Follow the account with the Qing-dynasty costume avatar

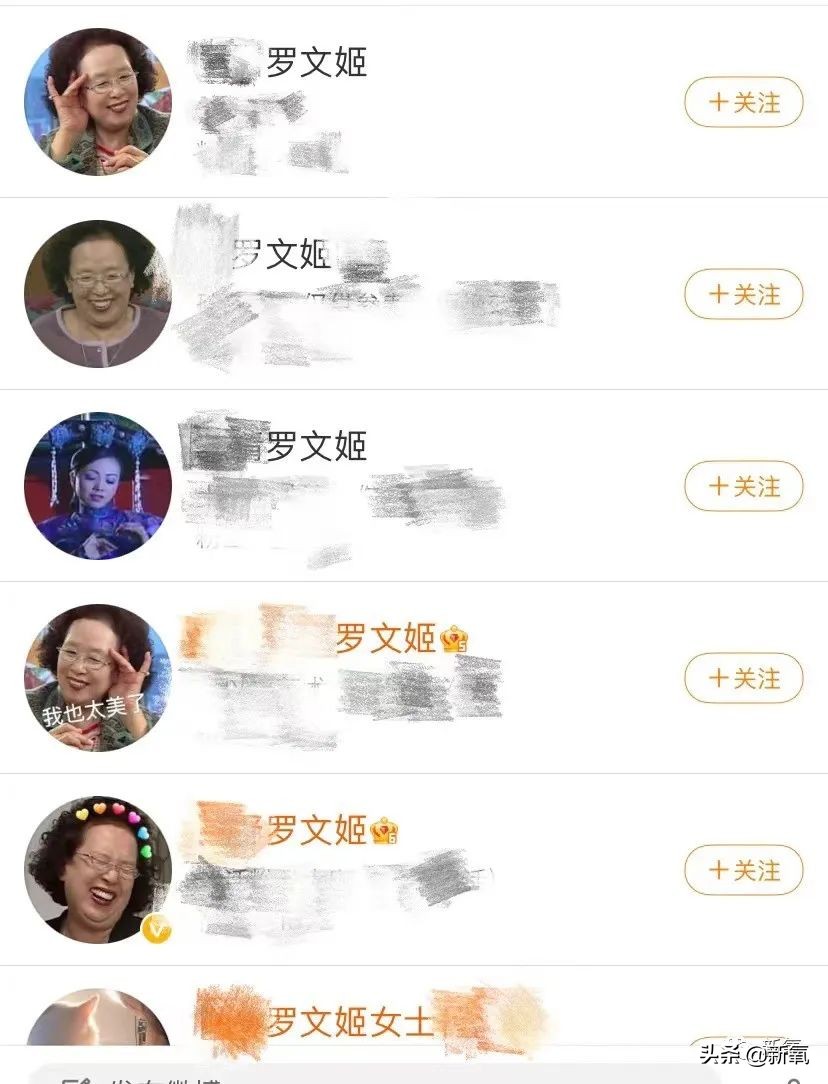point(743,487)
